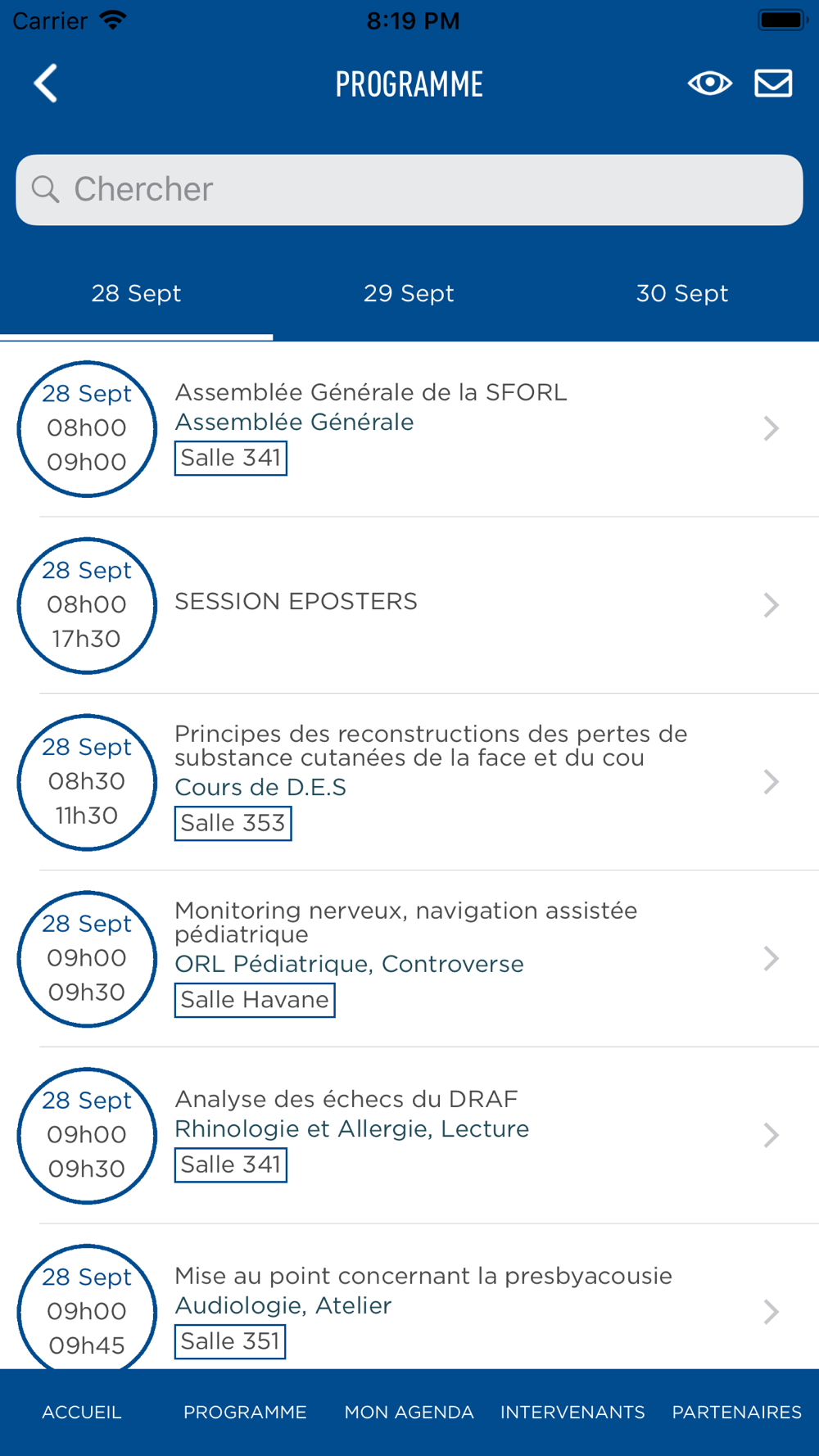Open the Cours de D.E.S session

[409, 782]
